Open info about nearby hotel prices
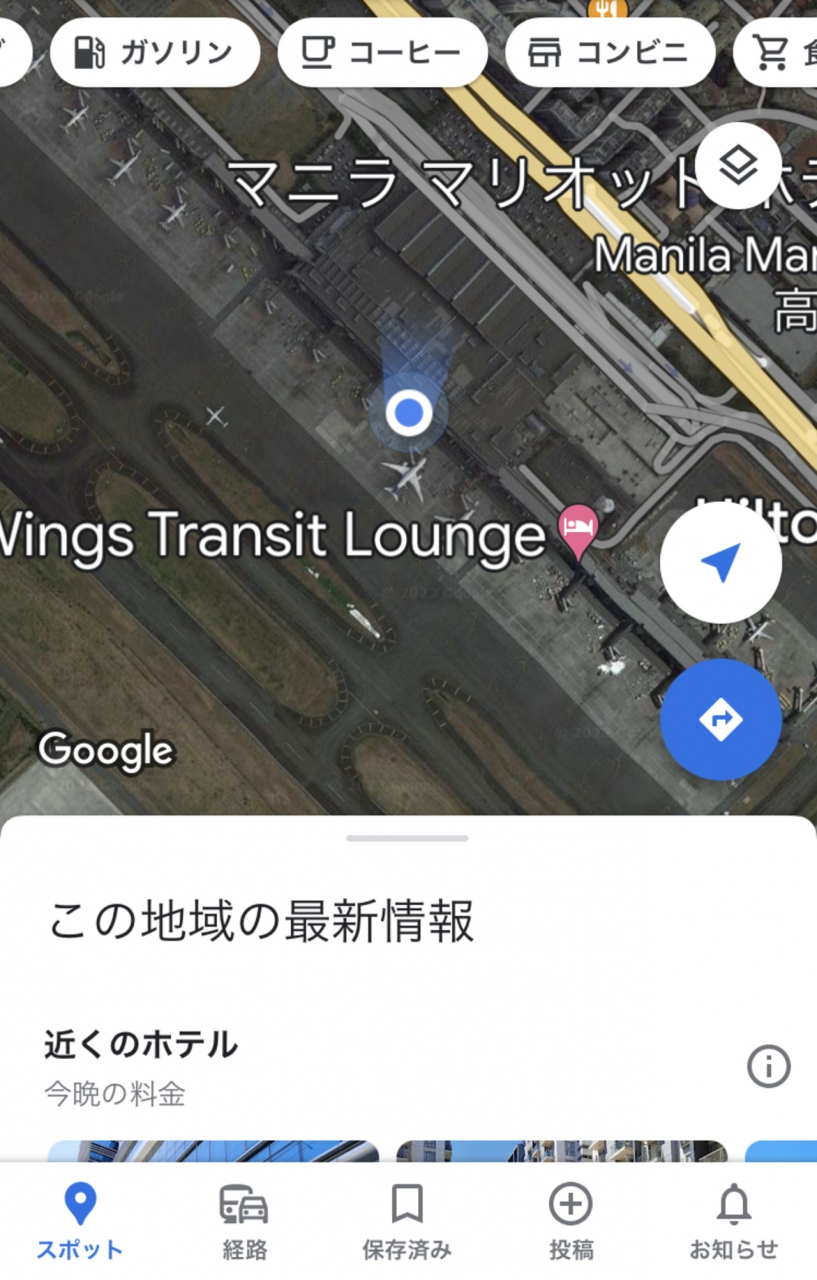The height and width of the screenshot is (1280, 817). coord(768,1067)
